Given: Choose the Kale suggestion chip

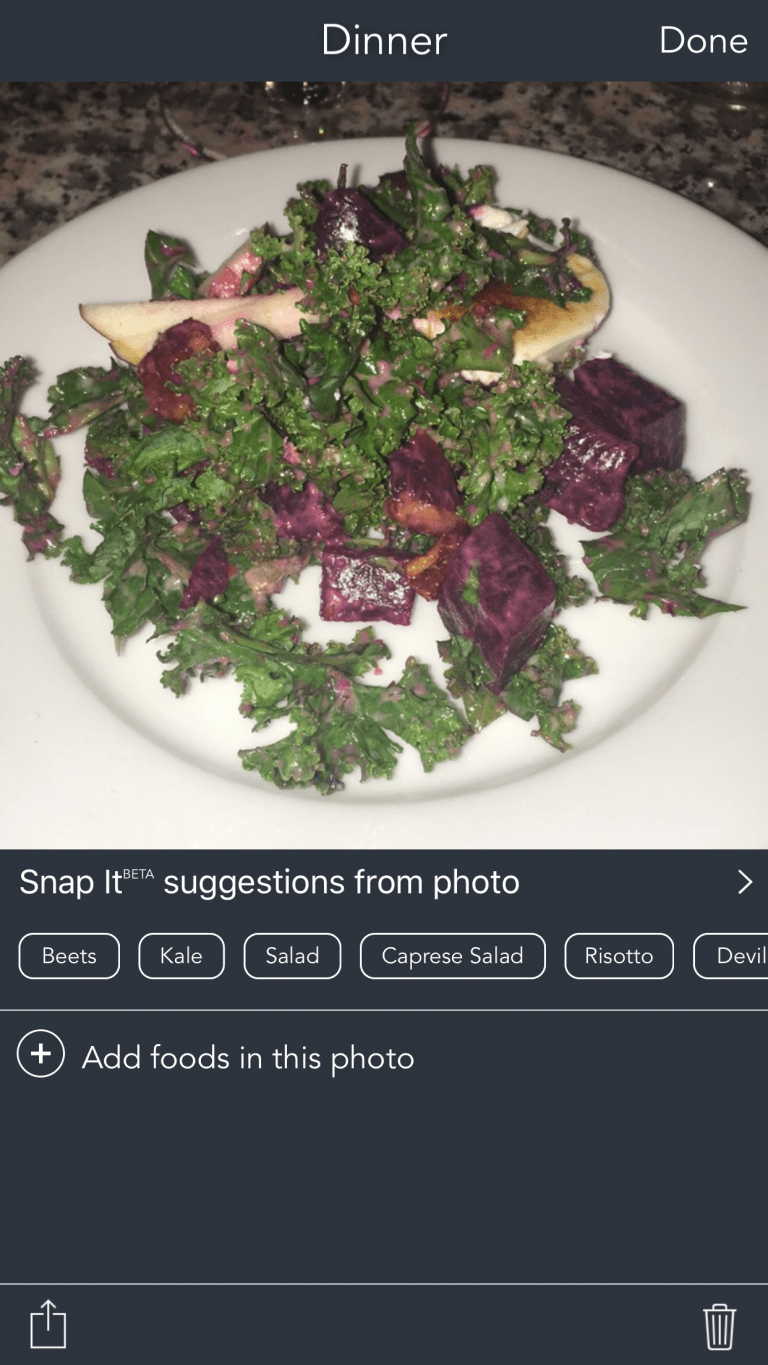Looking at the screenshot, I should [x=181, y=956].
